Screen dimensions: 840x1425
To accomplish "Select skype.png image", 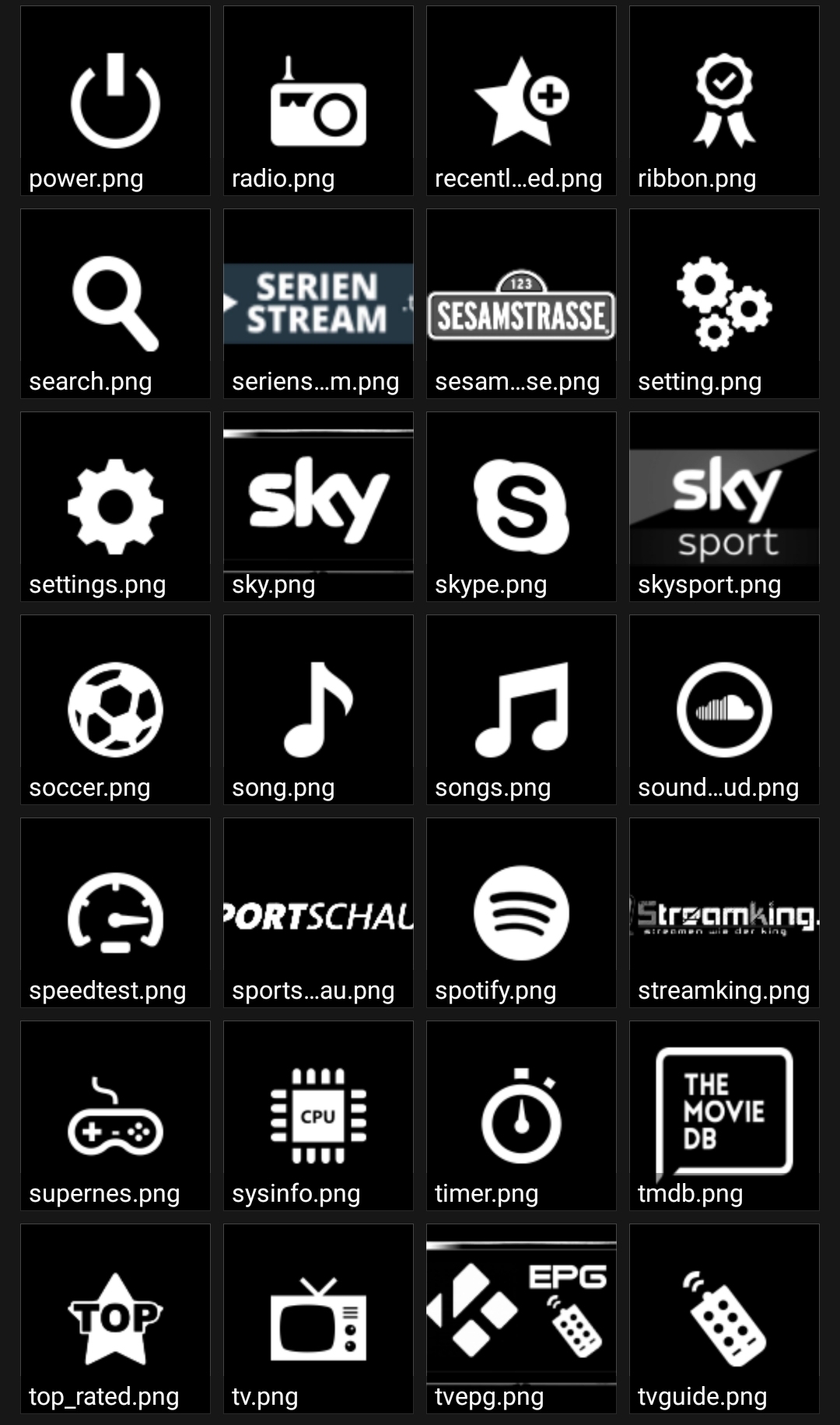I will (x=521, y=506).
